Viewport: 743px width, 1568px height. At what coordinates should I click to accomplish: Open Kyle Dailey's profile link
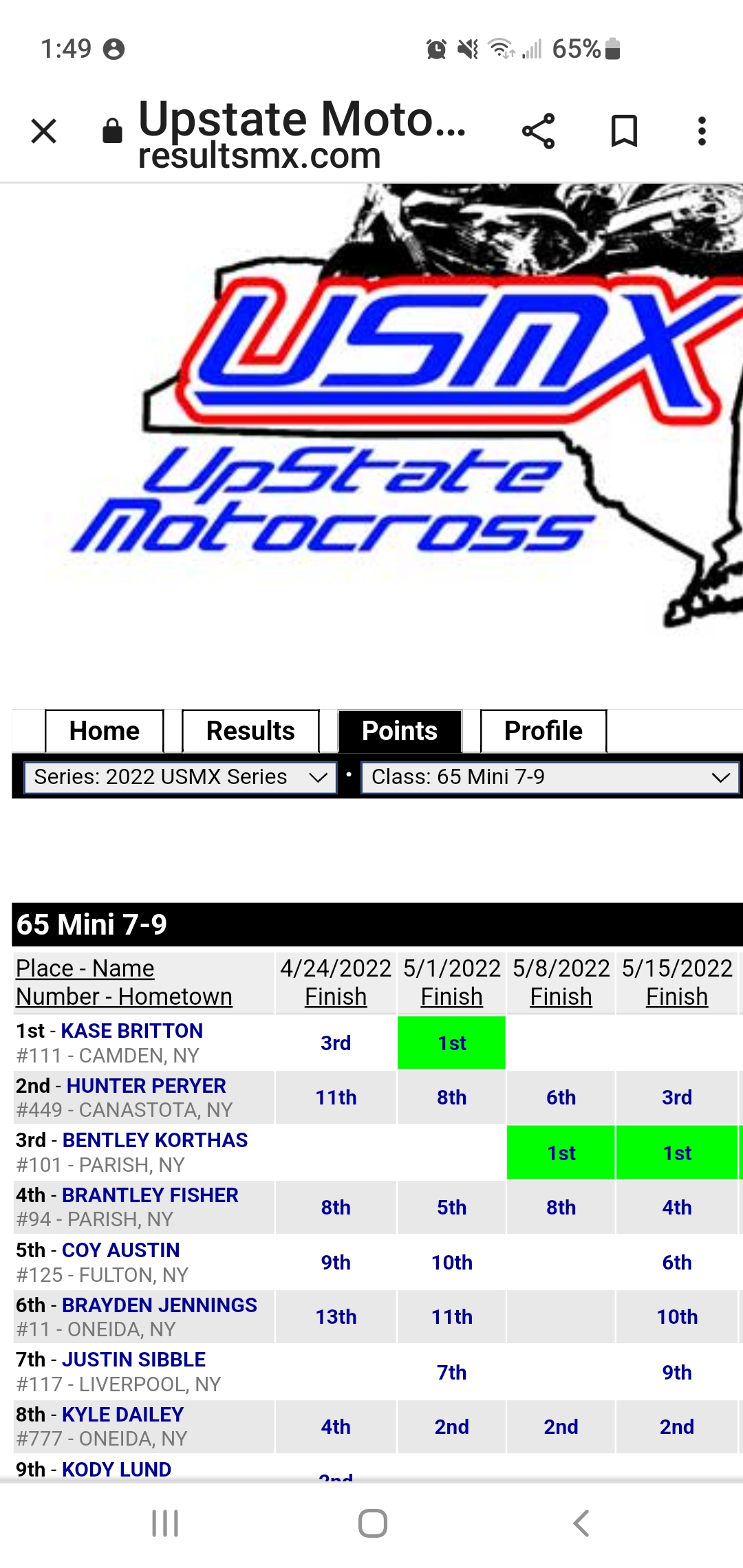123,1415
